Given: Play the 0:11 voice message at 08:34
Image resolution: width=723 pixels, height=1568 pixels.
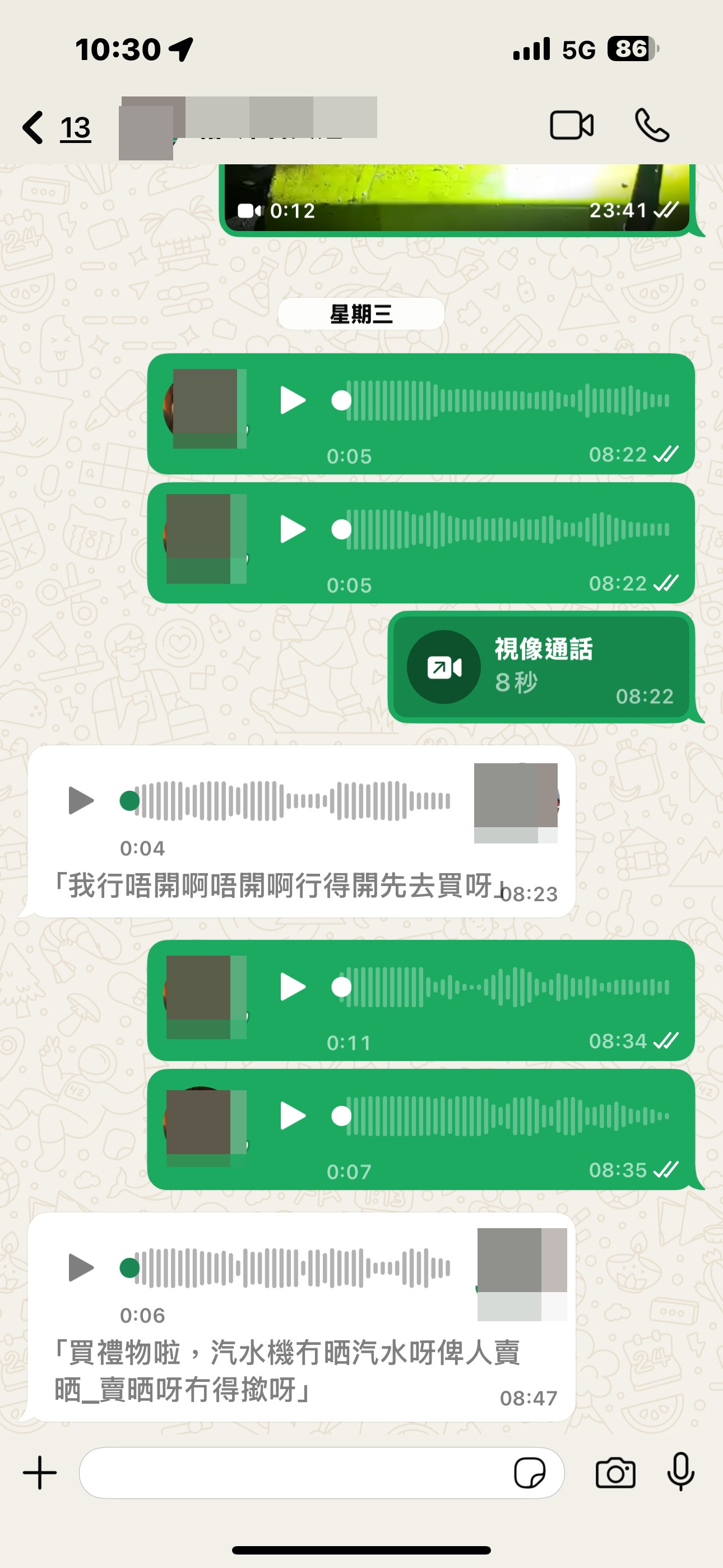Looking at the screenshot, I should [x=292, y=986].
